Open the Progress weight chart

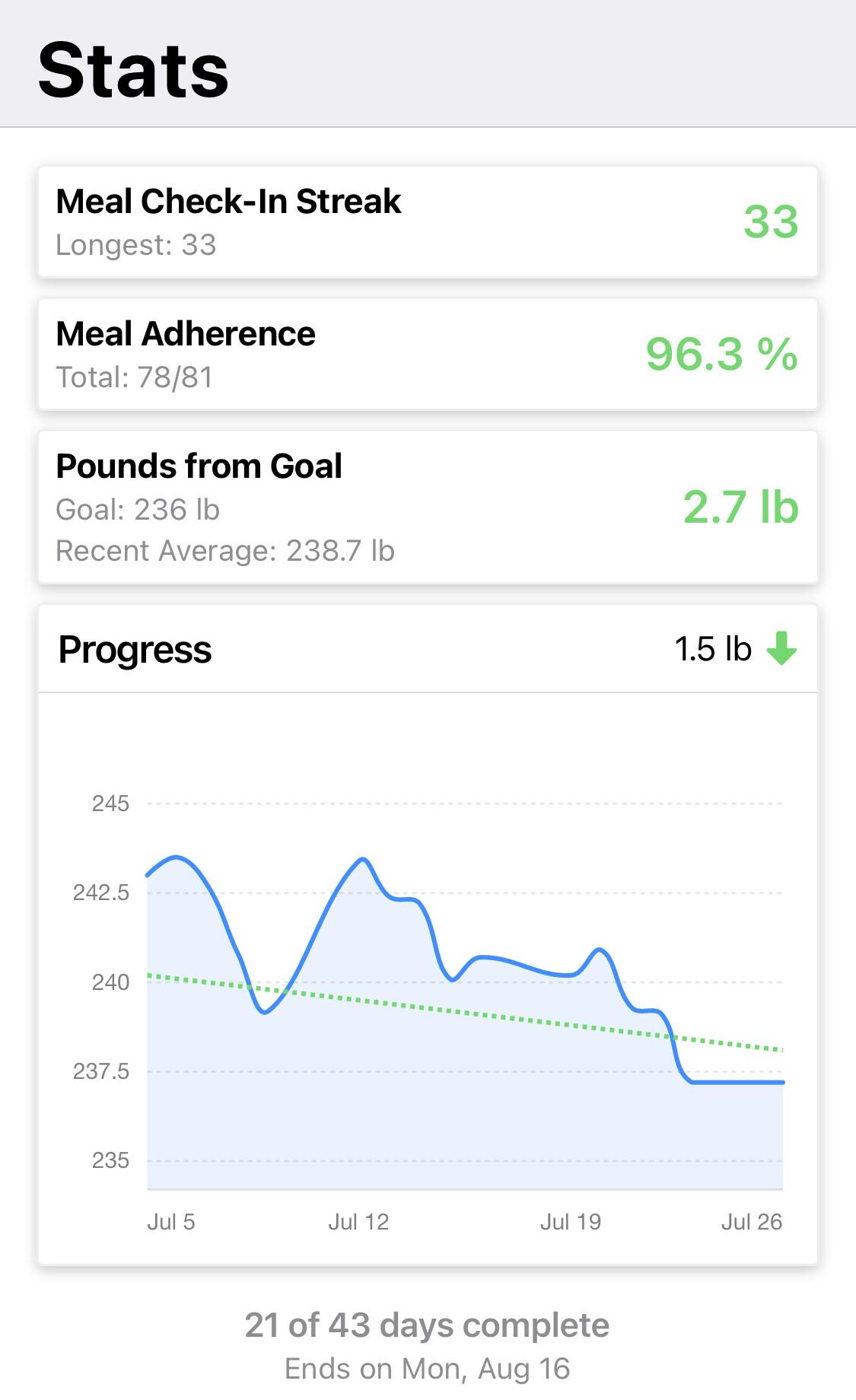coord(428,982)
